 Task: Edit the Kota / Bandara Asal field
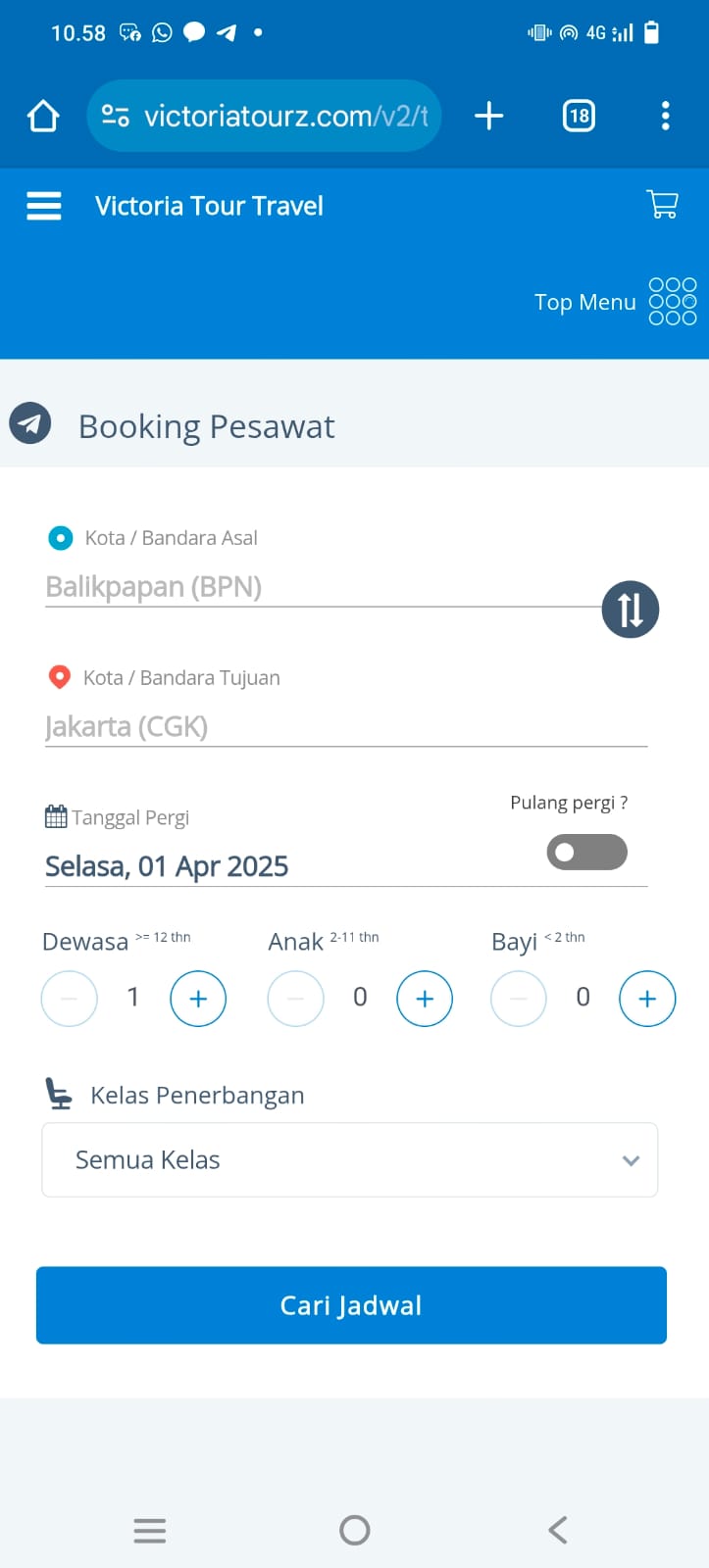(314, 587)
